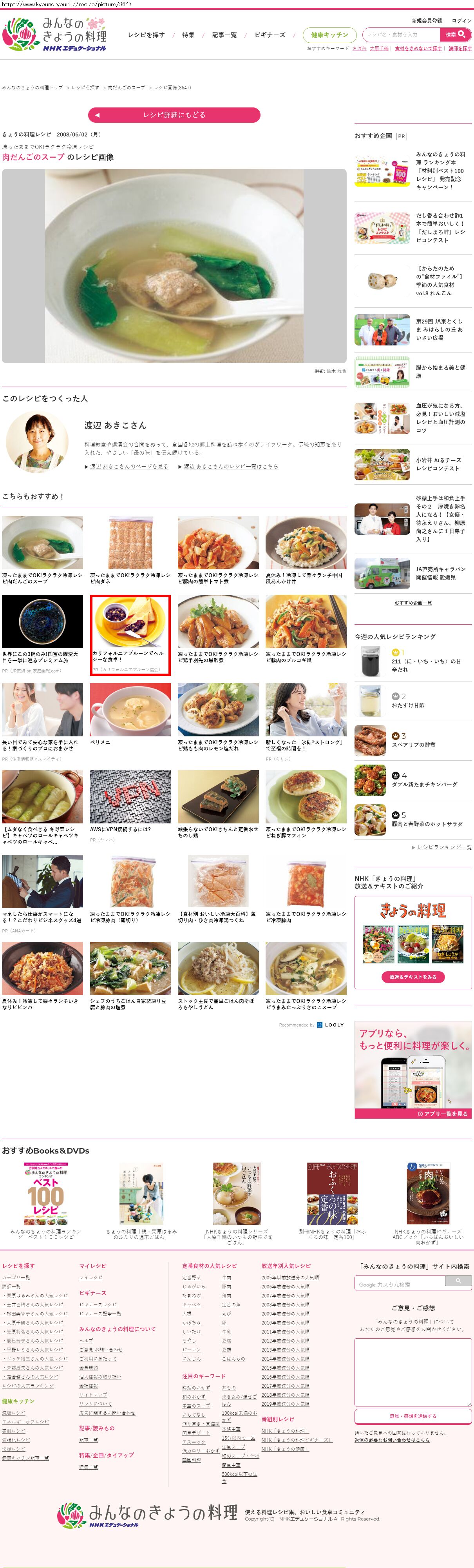Open the ログイン link

coord(461,21)
